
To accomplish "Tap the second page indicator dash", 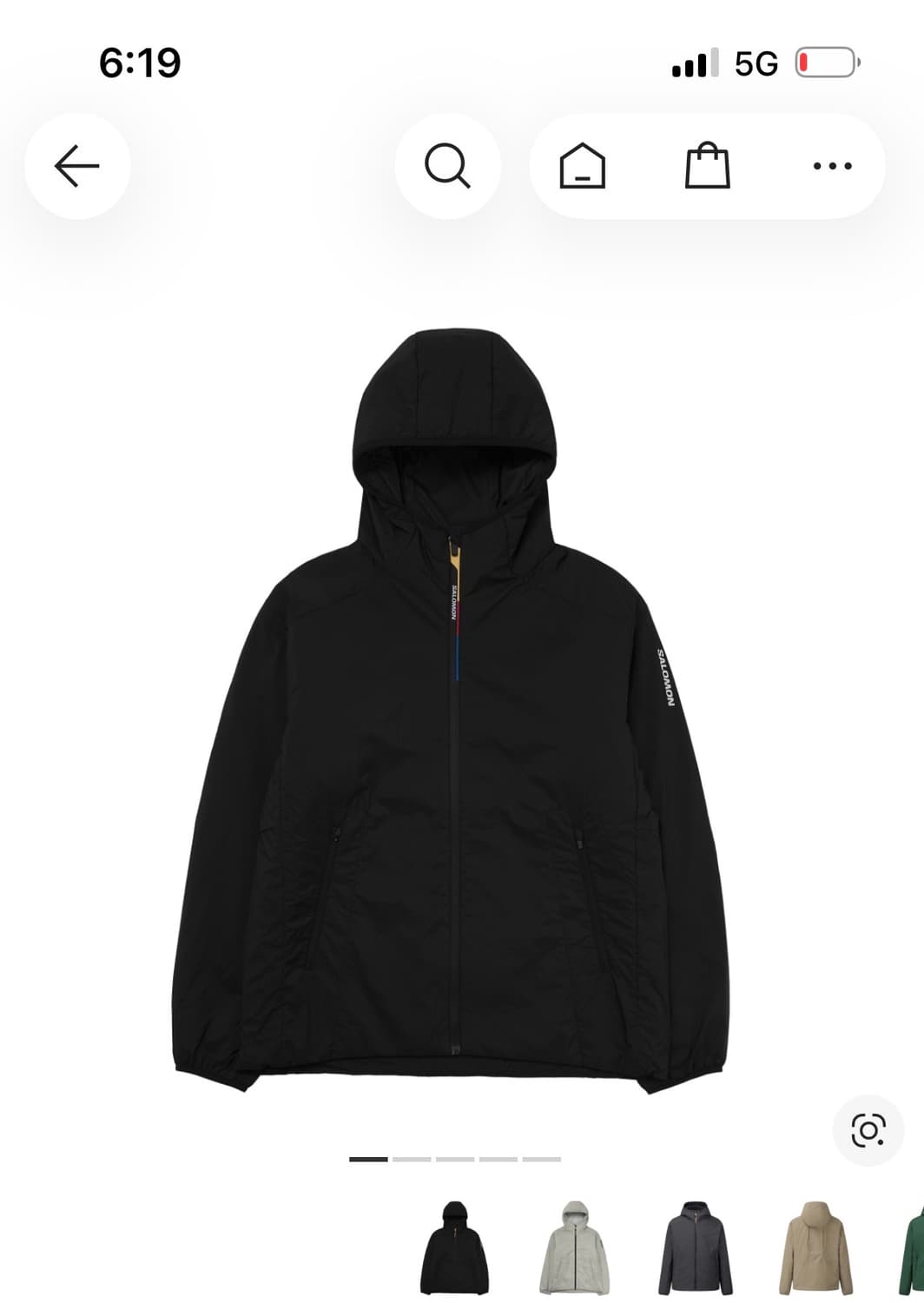I will (x=411, y=1159).
